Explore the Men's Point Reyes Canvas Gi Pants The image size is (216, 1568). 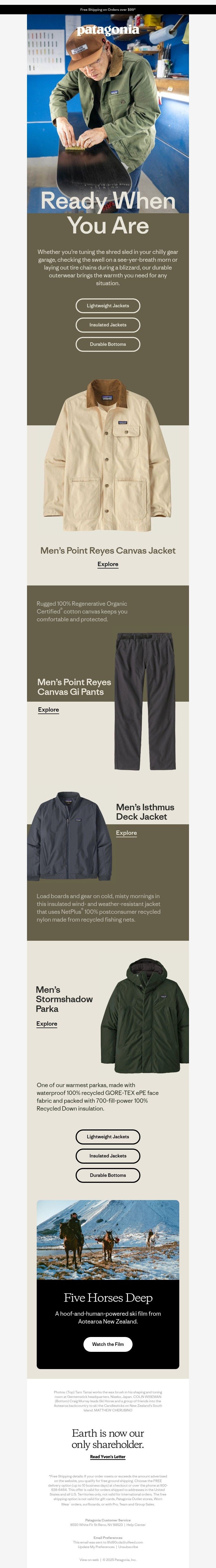click(x=48, y=710)
